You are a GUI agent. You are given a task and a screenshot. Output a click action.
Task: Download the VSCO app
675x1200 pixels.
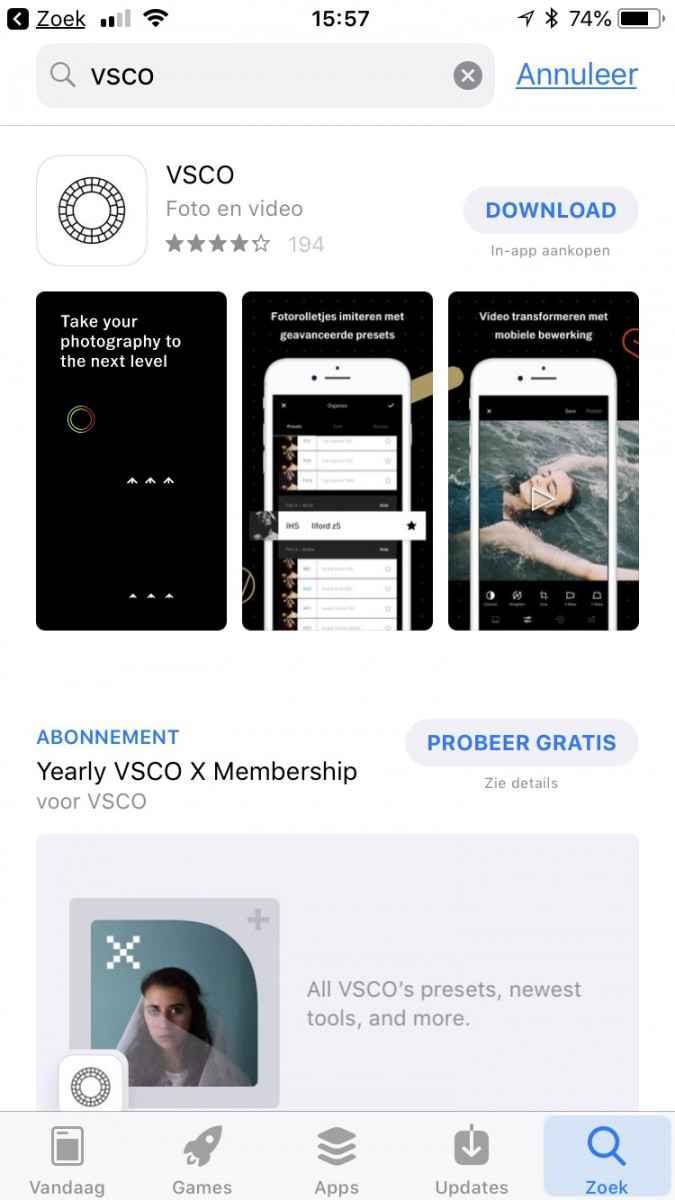[x=551, y=210]
